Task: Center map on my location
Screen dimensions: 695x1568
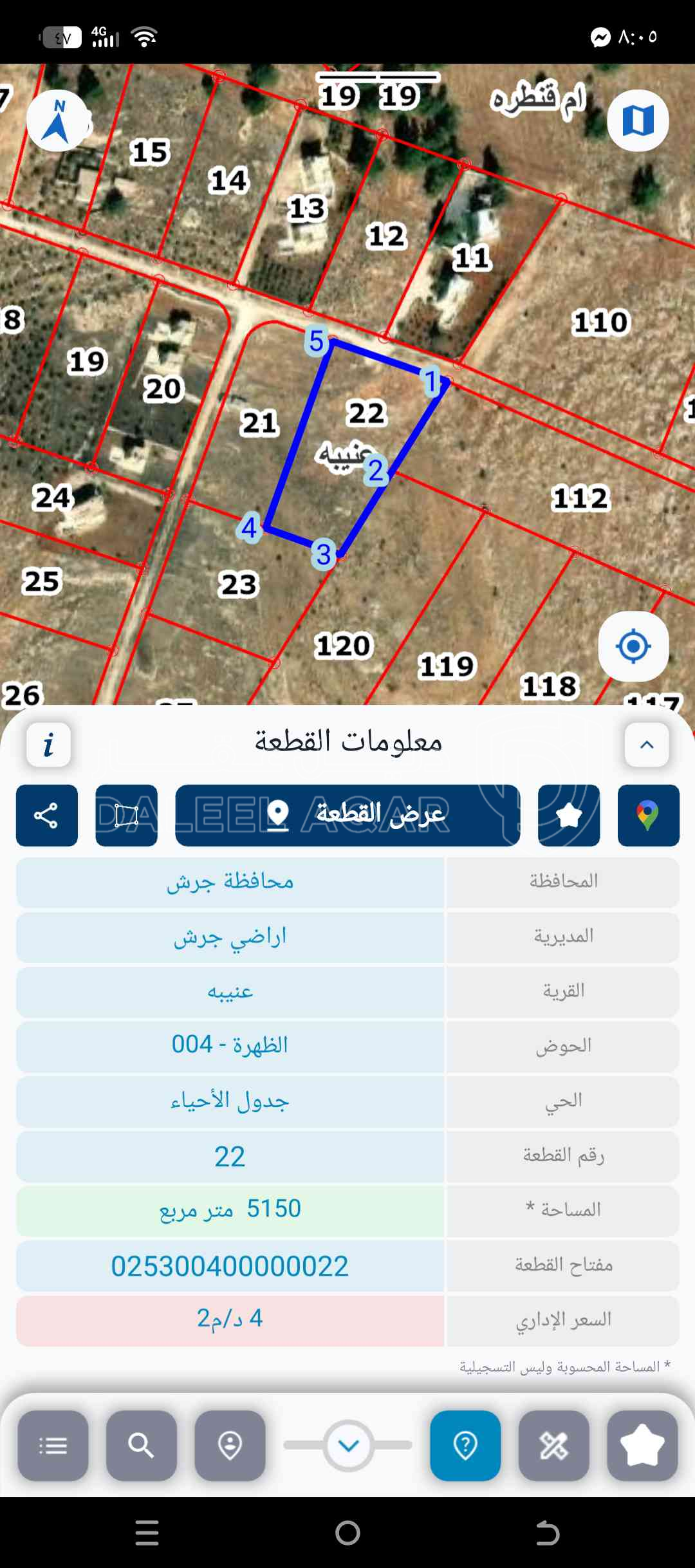Action: [633, 646]
